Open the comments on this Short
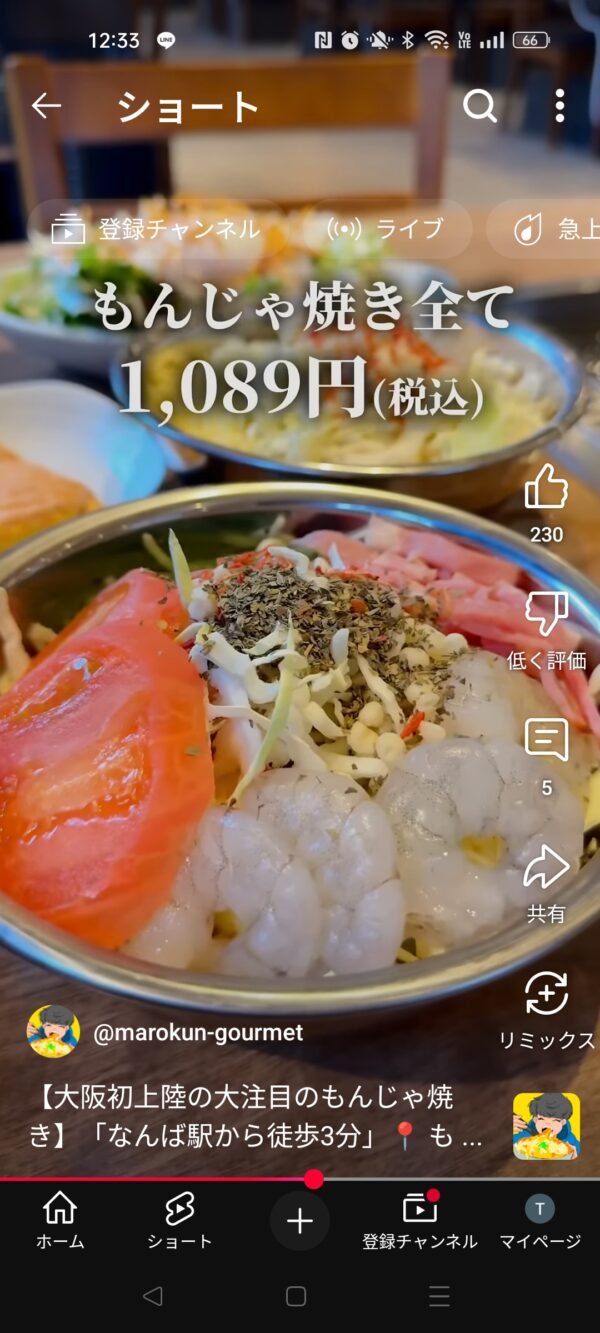This screenshot has height=1333, width=600. click(546, 757)
